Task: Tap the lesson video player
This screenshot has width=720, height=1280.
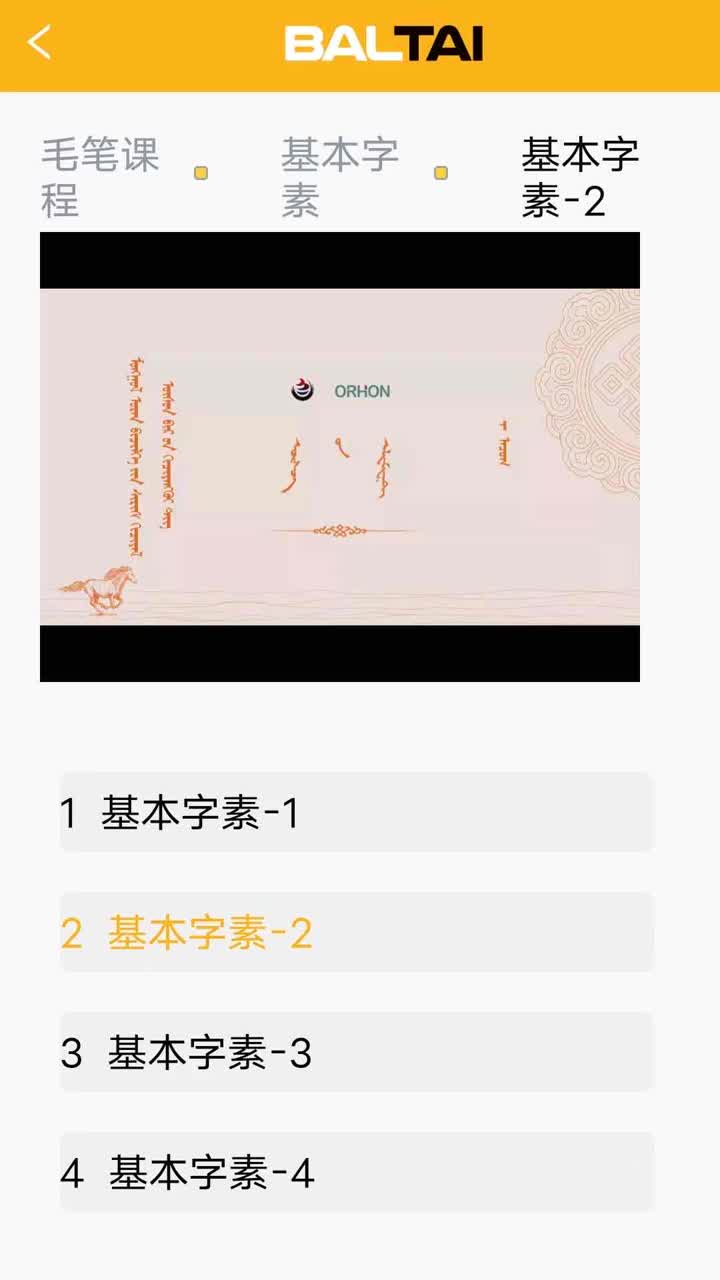Action: tap(340, 457)
